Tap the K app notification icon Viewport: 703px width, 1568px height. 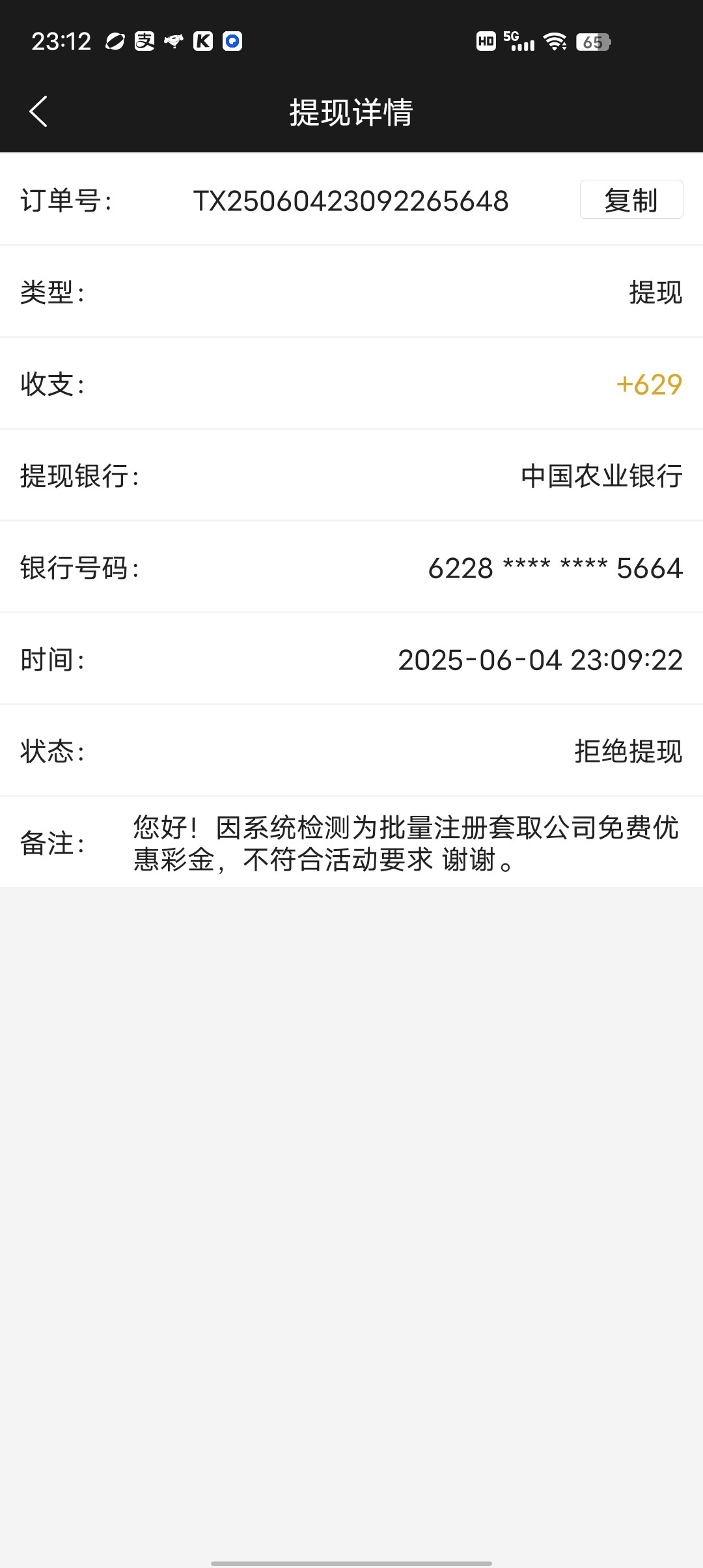point(201,41)
